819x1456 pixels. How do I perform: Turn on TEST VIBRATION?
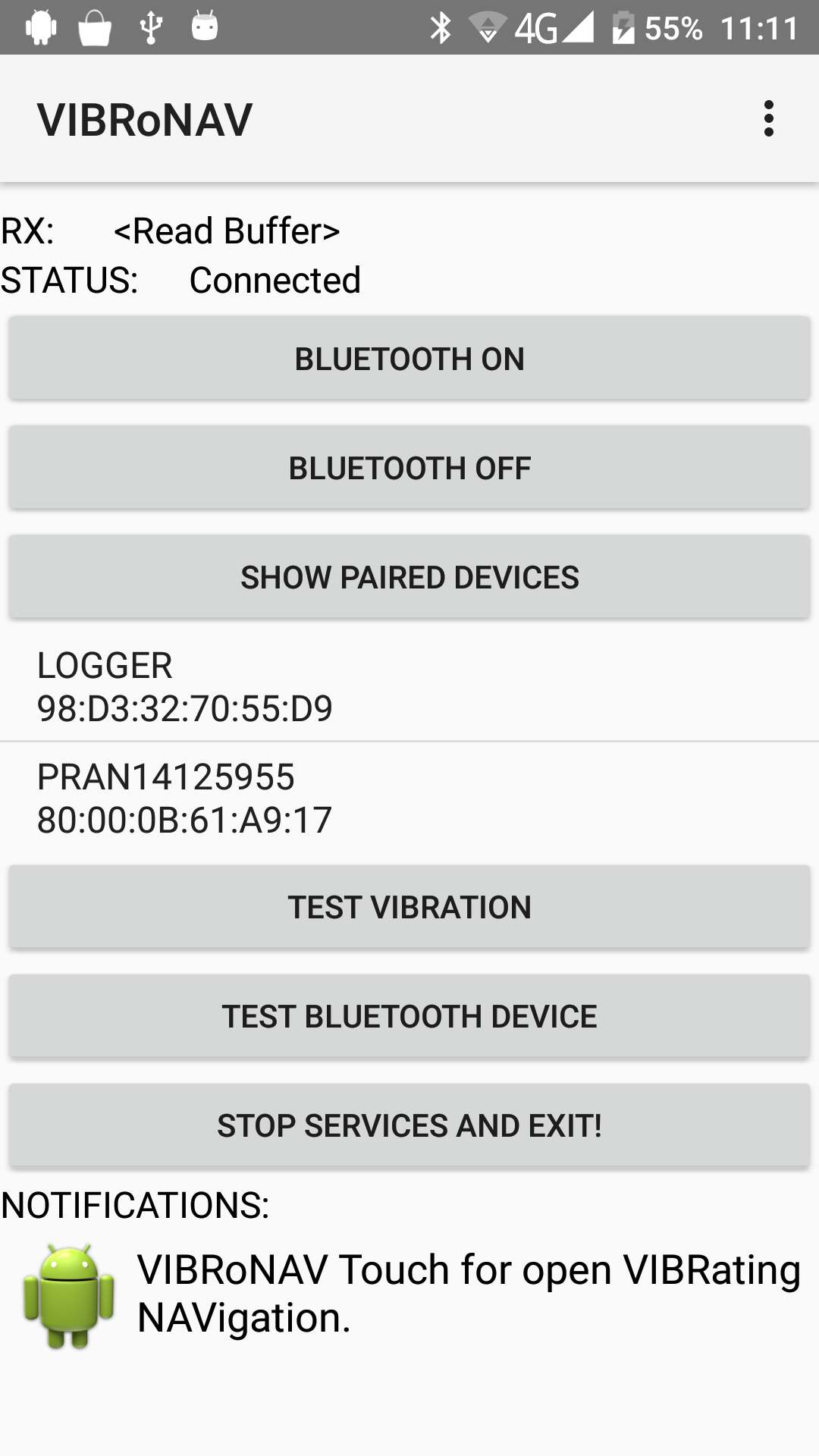click(409, 906)
